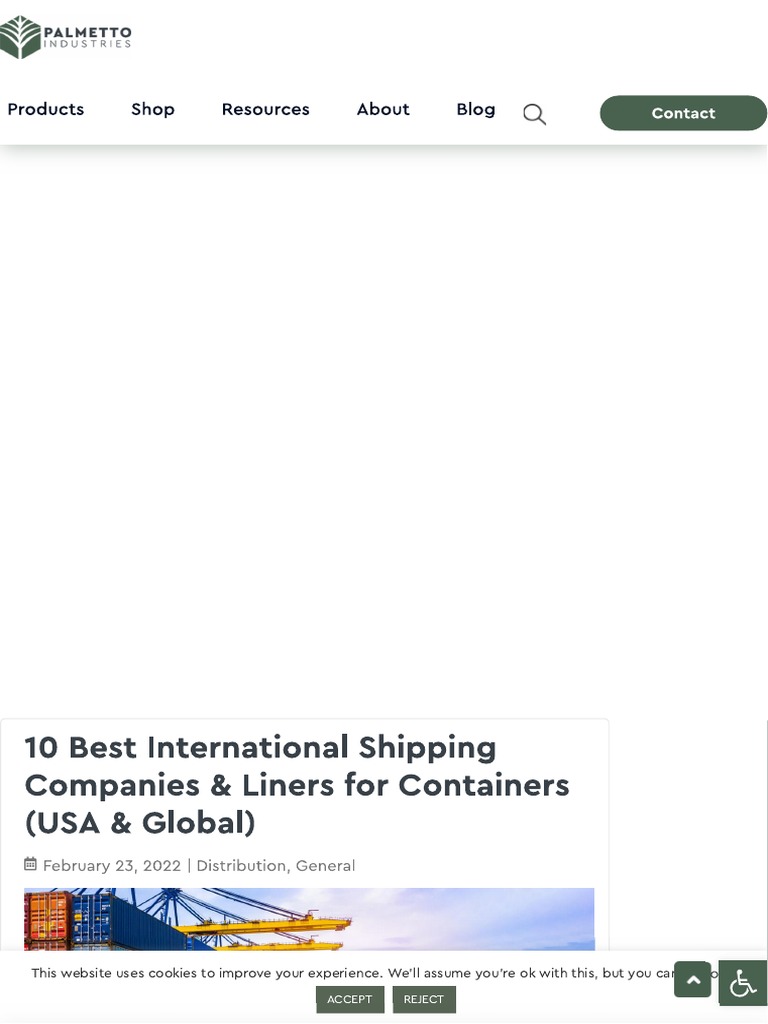Jump back to top with arrow button
The width and height of the screenshot is (768, 1024).
[x=693, y=979]
